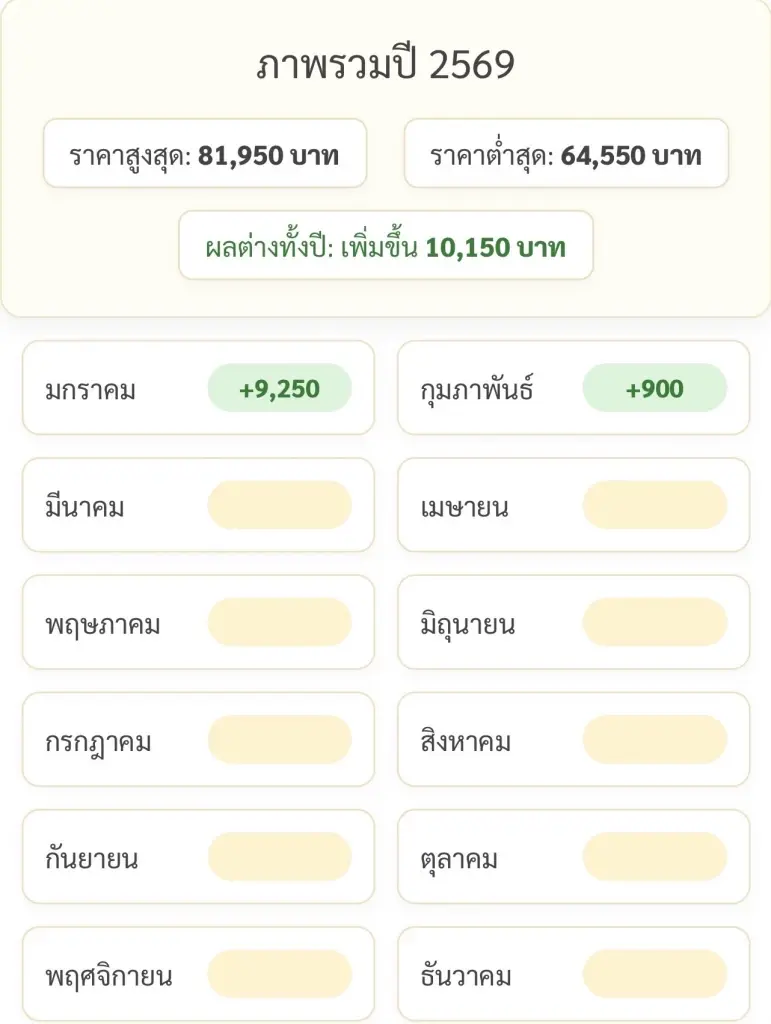Click the highest price panel showing 81,950 บาท

[x=204, y=154]
